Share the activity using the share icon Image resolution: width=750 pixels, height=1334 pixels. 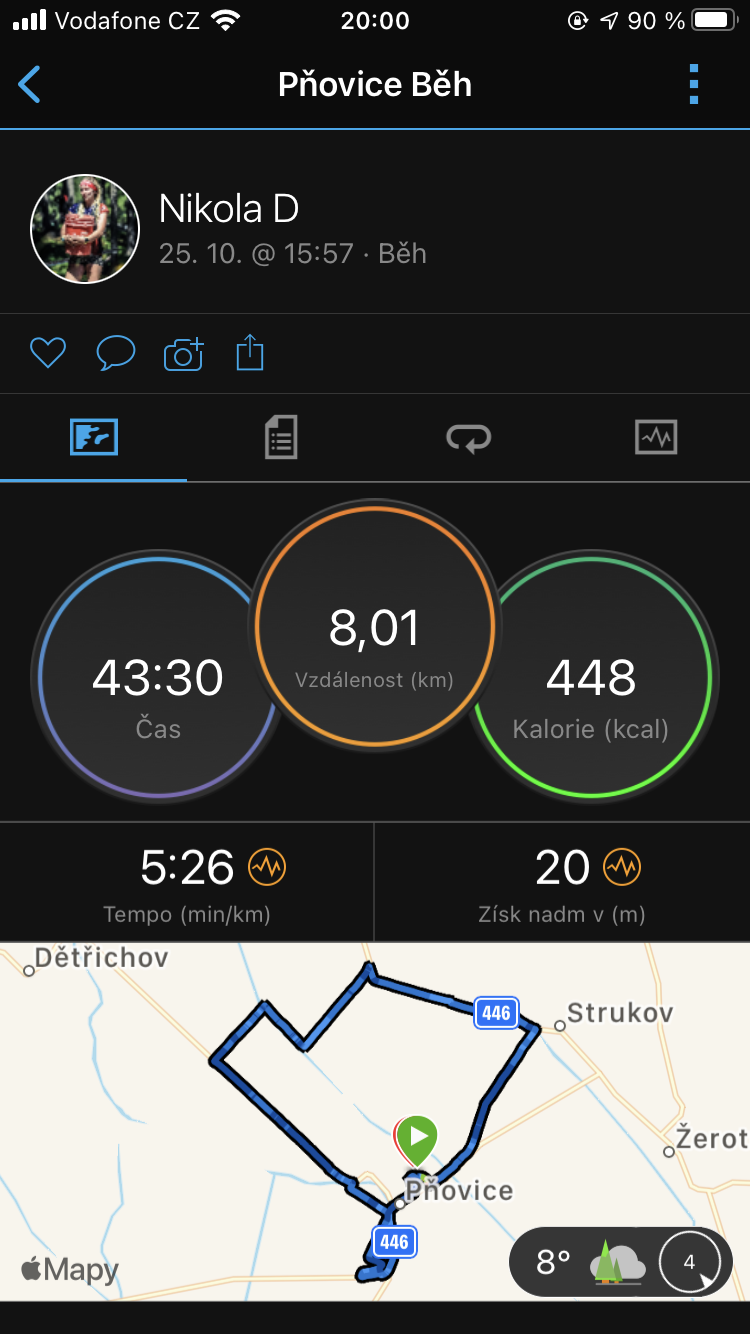tap(250, 353)
